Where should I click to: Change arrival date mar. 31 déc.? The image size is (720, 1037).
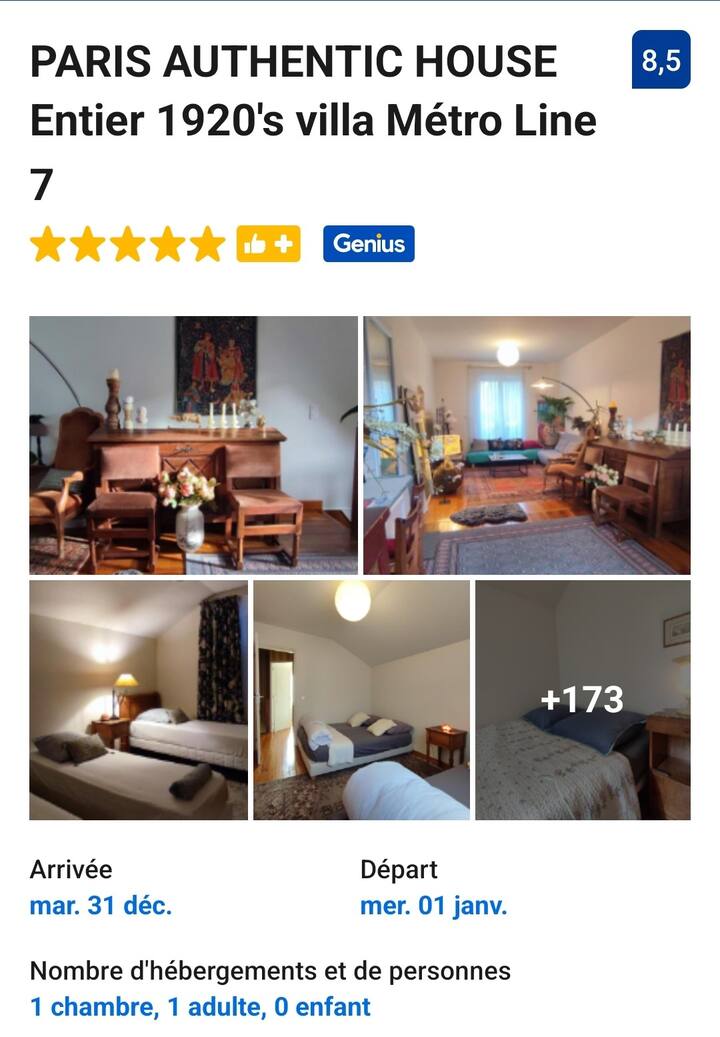(x=101, y=906)
